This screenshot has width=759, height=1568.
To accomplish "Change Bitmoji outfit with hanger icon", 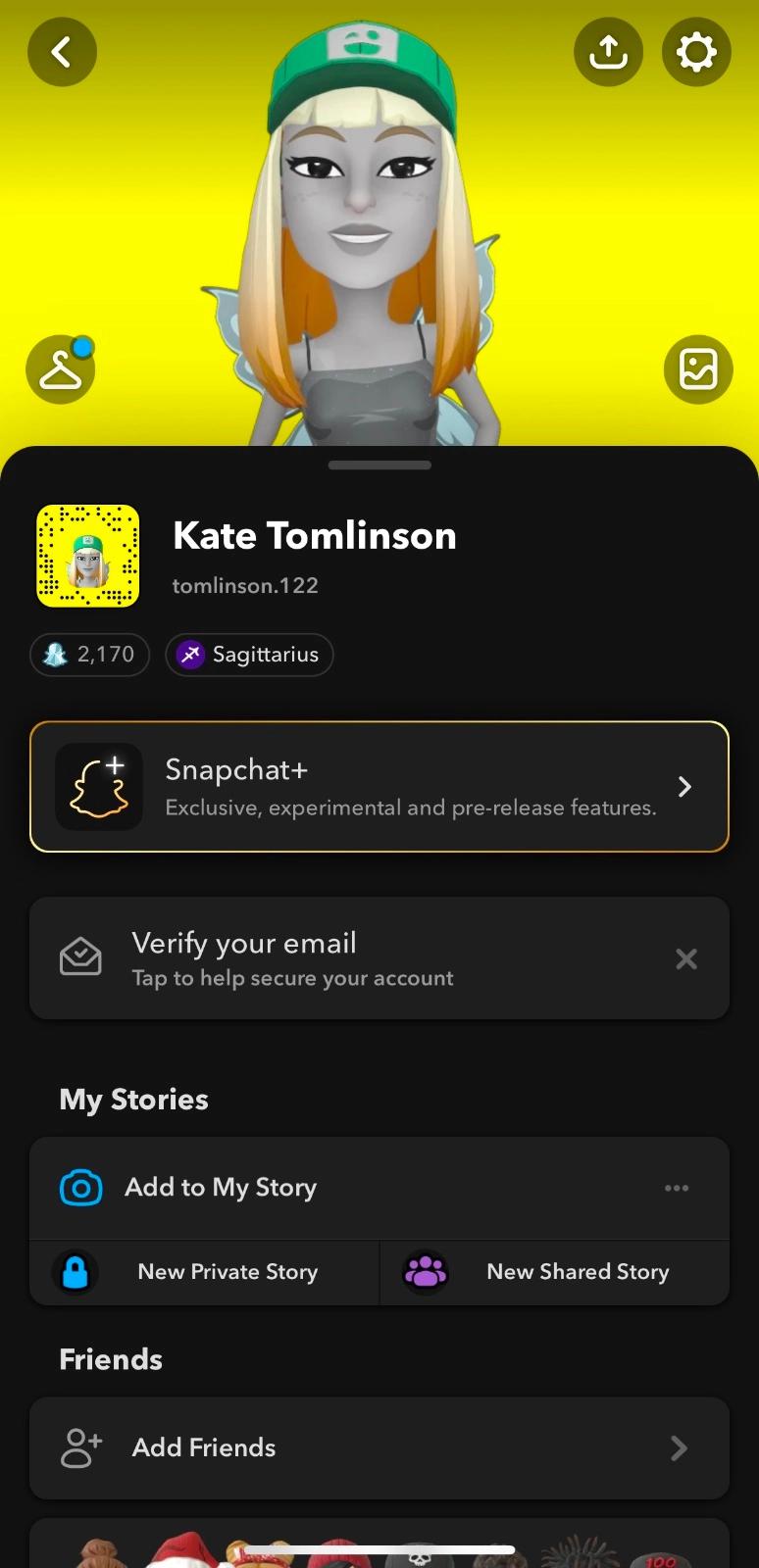I will pyautogui.click(x=61, y=369).
